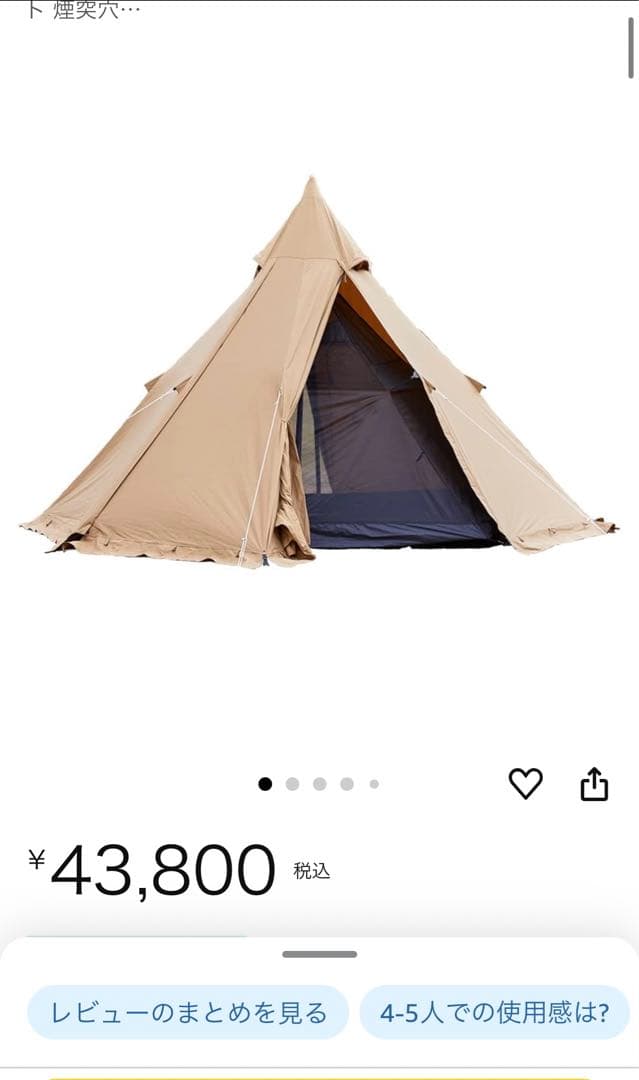This screenshot has width=639, height=1080.
Task: Jump to the second image page dot
Action: [x=292, y=784]
